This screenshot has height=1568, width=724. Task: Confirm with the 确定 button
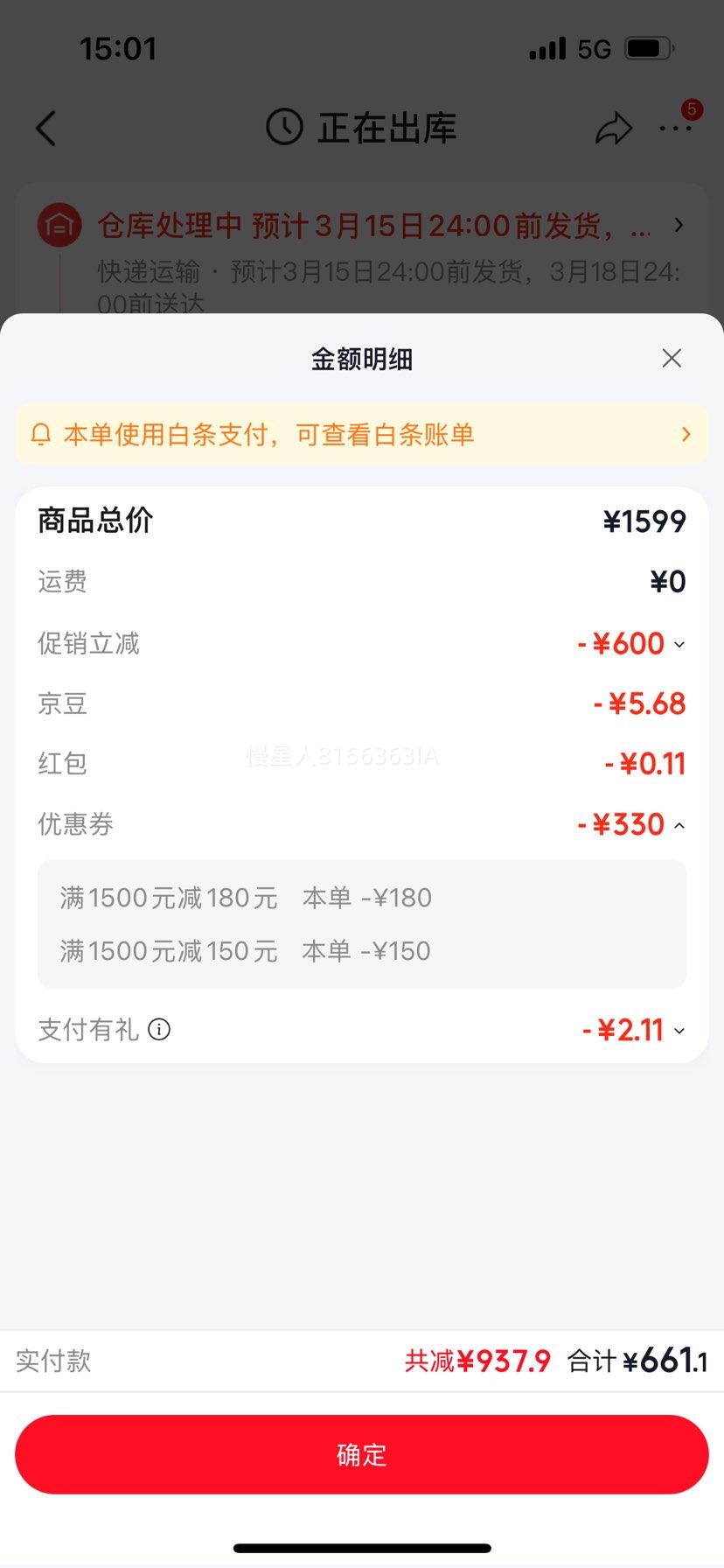coord(362,1454)
